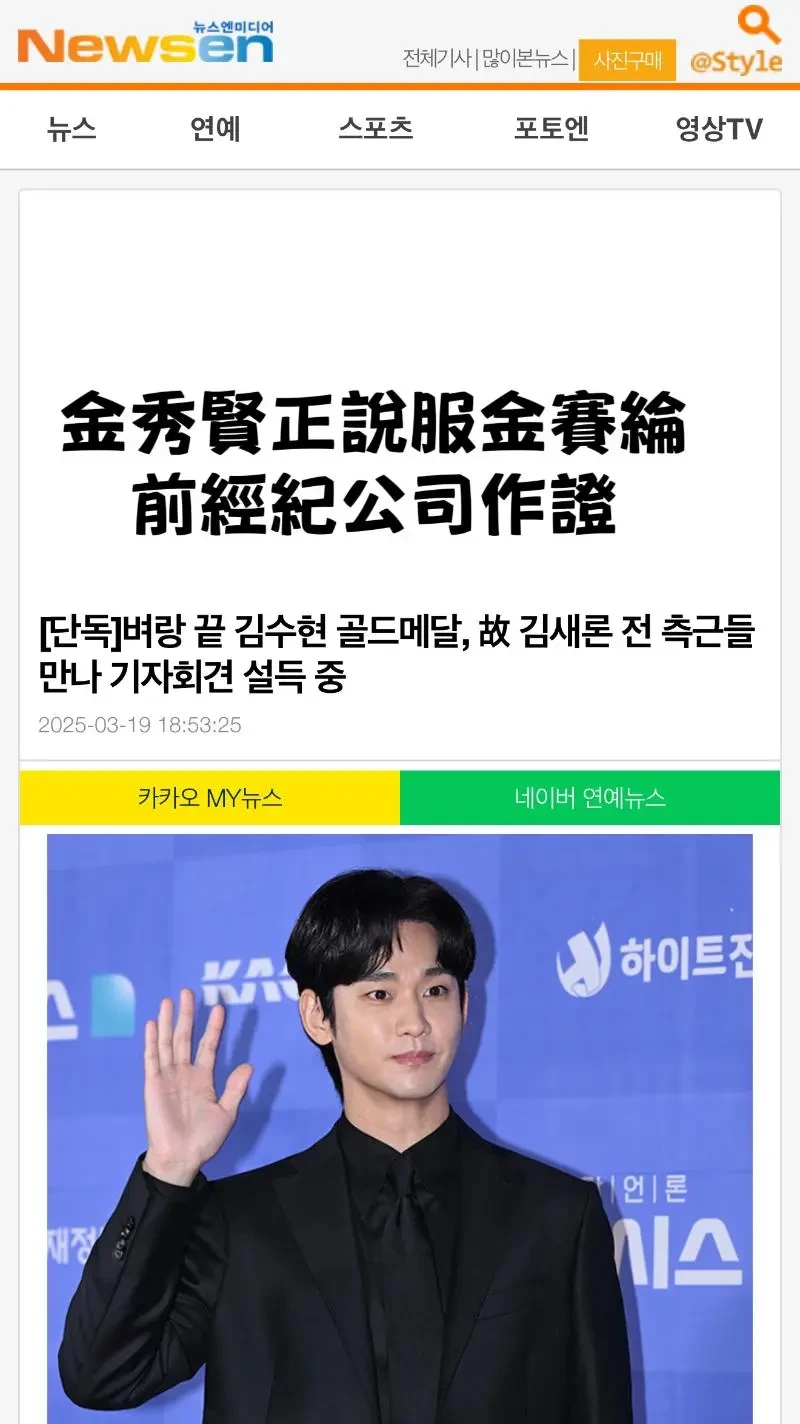
Task: Tap the 카카오 MY뉴스 button
Action: 210,798
